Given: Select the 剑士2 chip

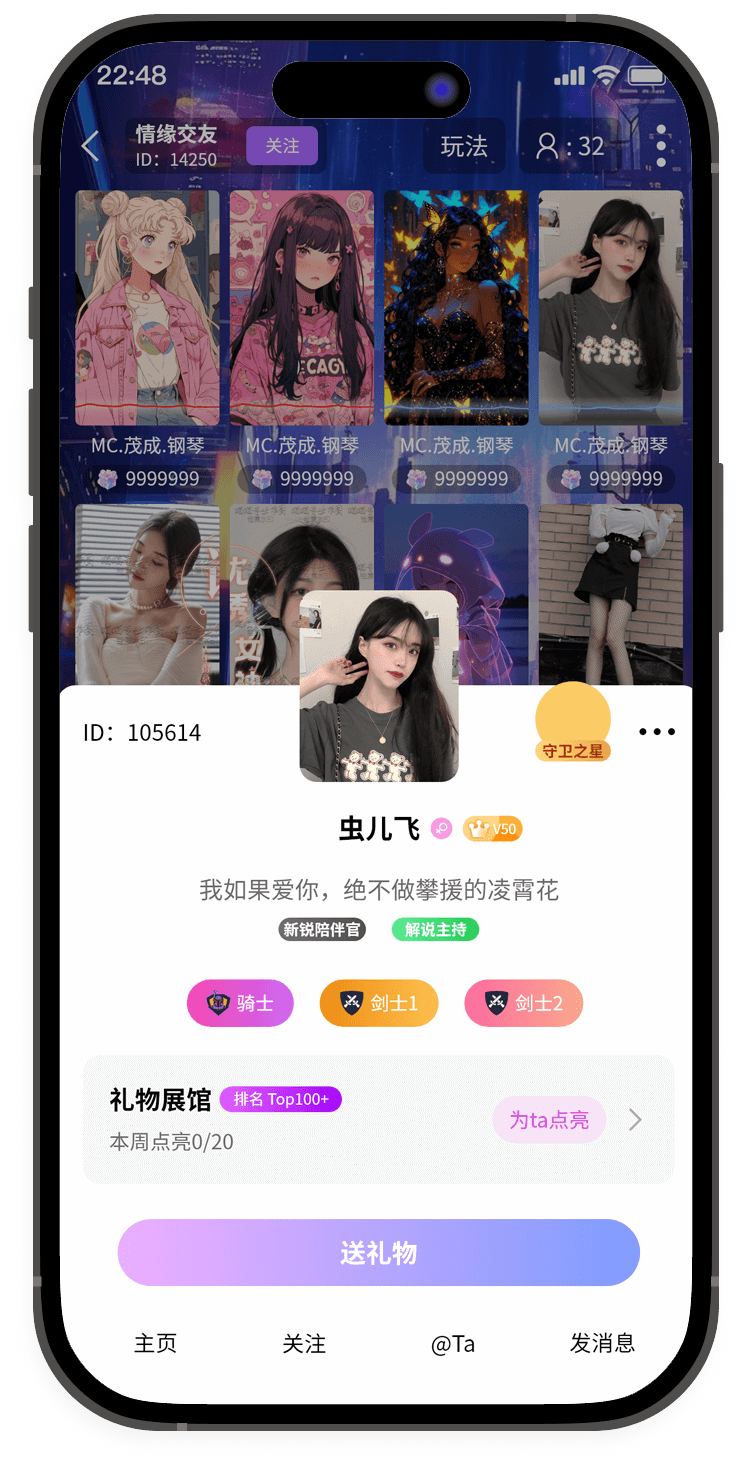Looking at the screenshot, I should click(x=523, y=1003).
